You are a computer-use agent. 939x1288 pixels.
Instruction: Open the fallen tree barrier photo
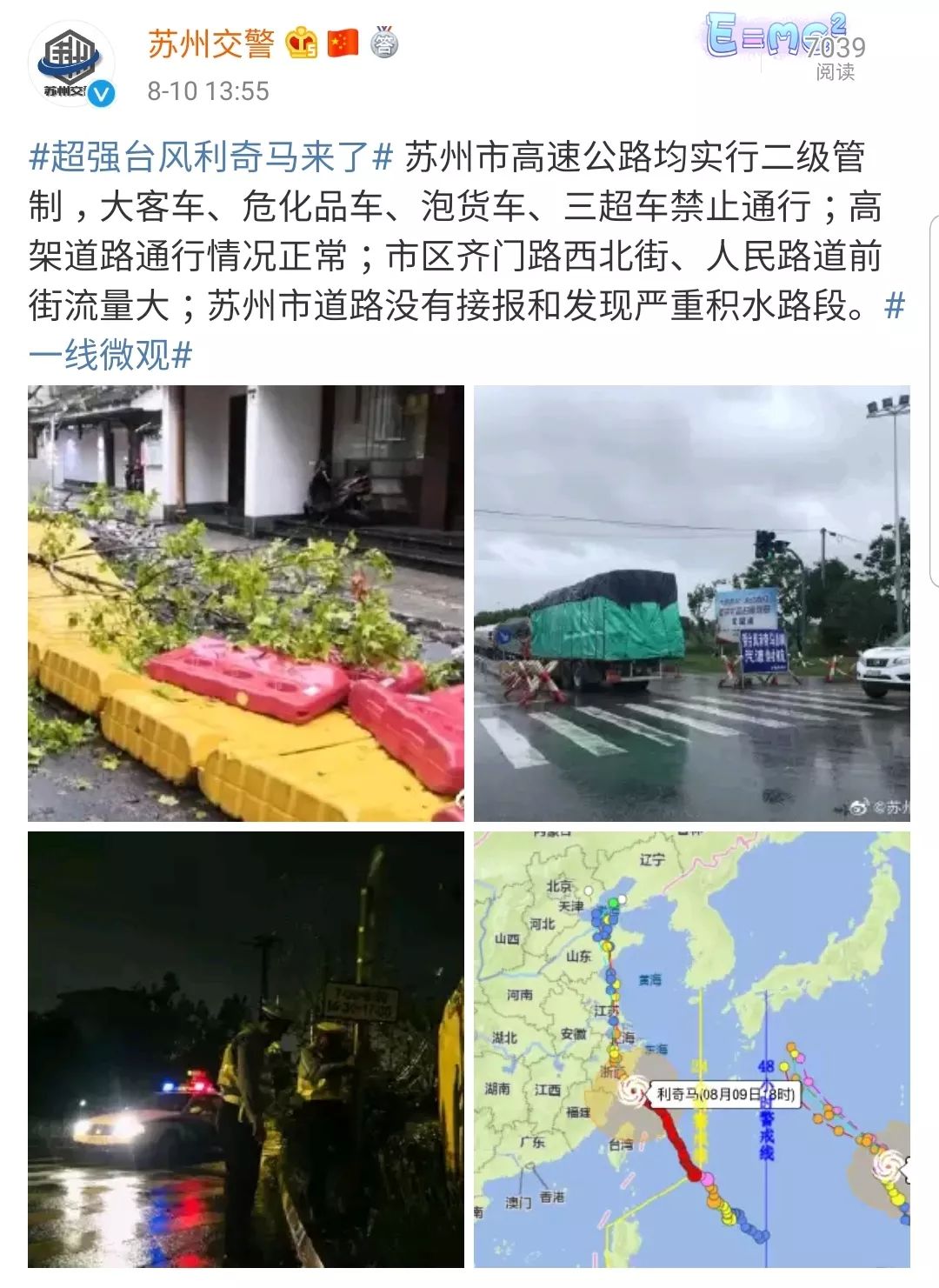point(244,601)
